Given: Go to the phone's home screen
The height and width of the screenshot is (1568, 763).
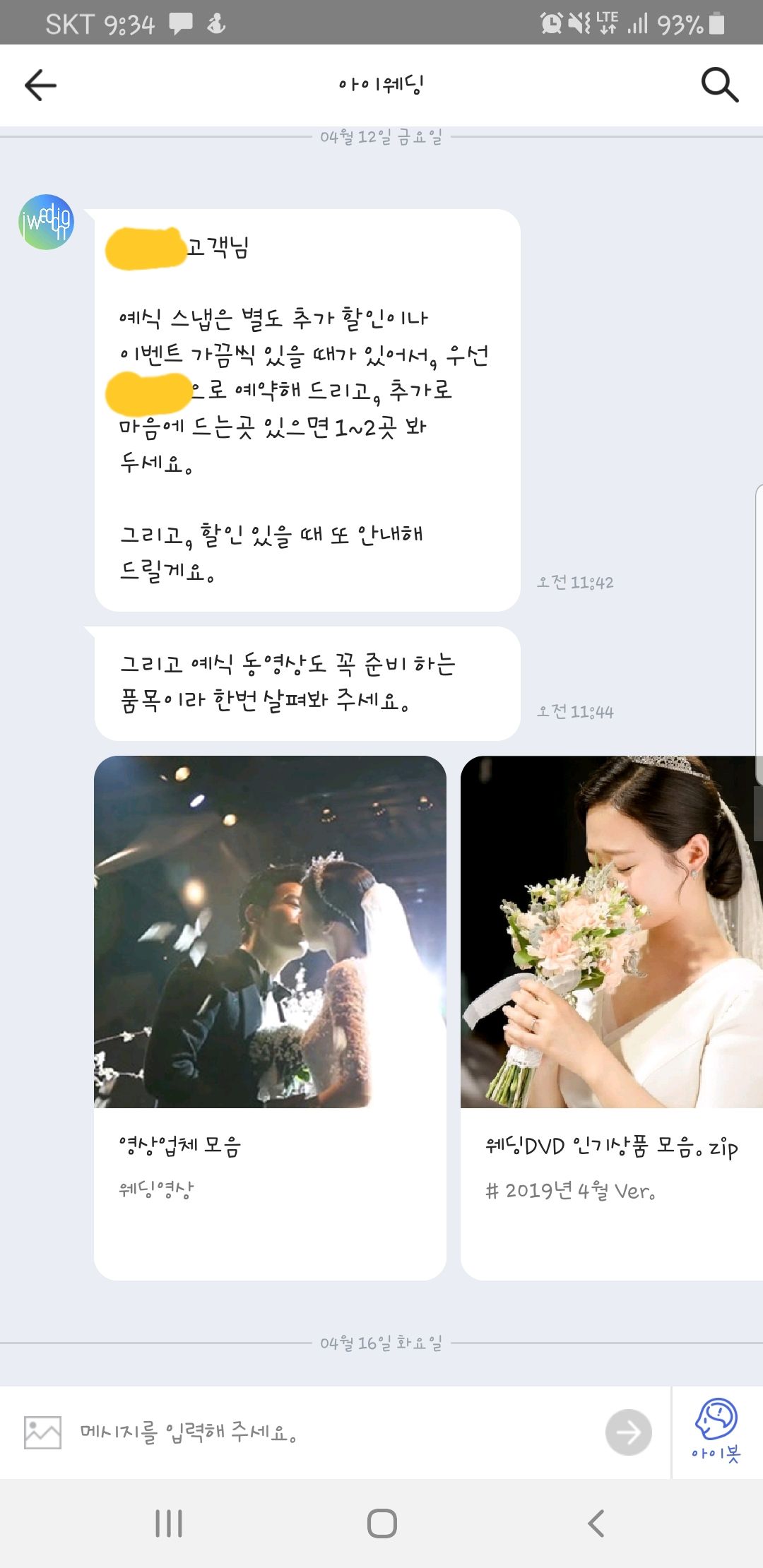Looking at the screenshot, I should click(x=381, y=1524).
